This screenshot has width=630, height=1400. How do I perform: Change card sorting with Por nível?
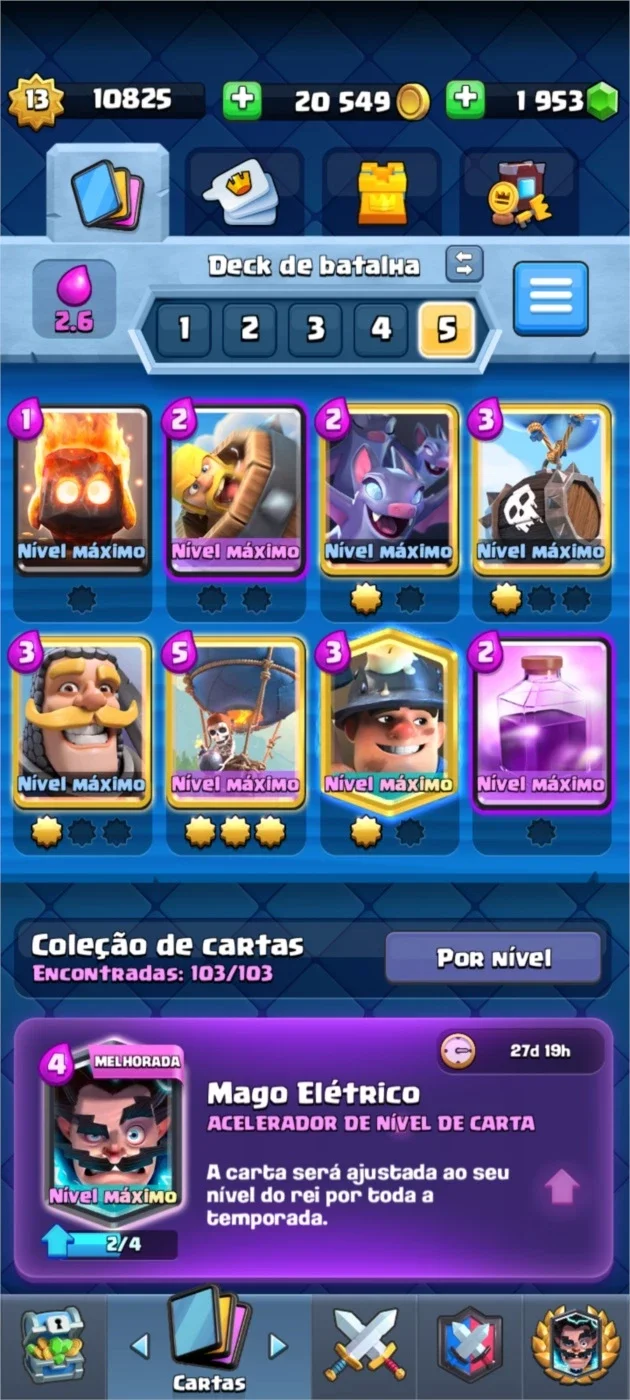click(493, 958)
